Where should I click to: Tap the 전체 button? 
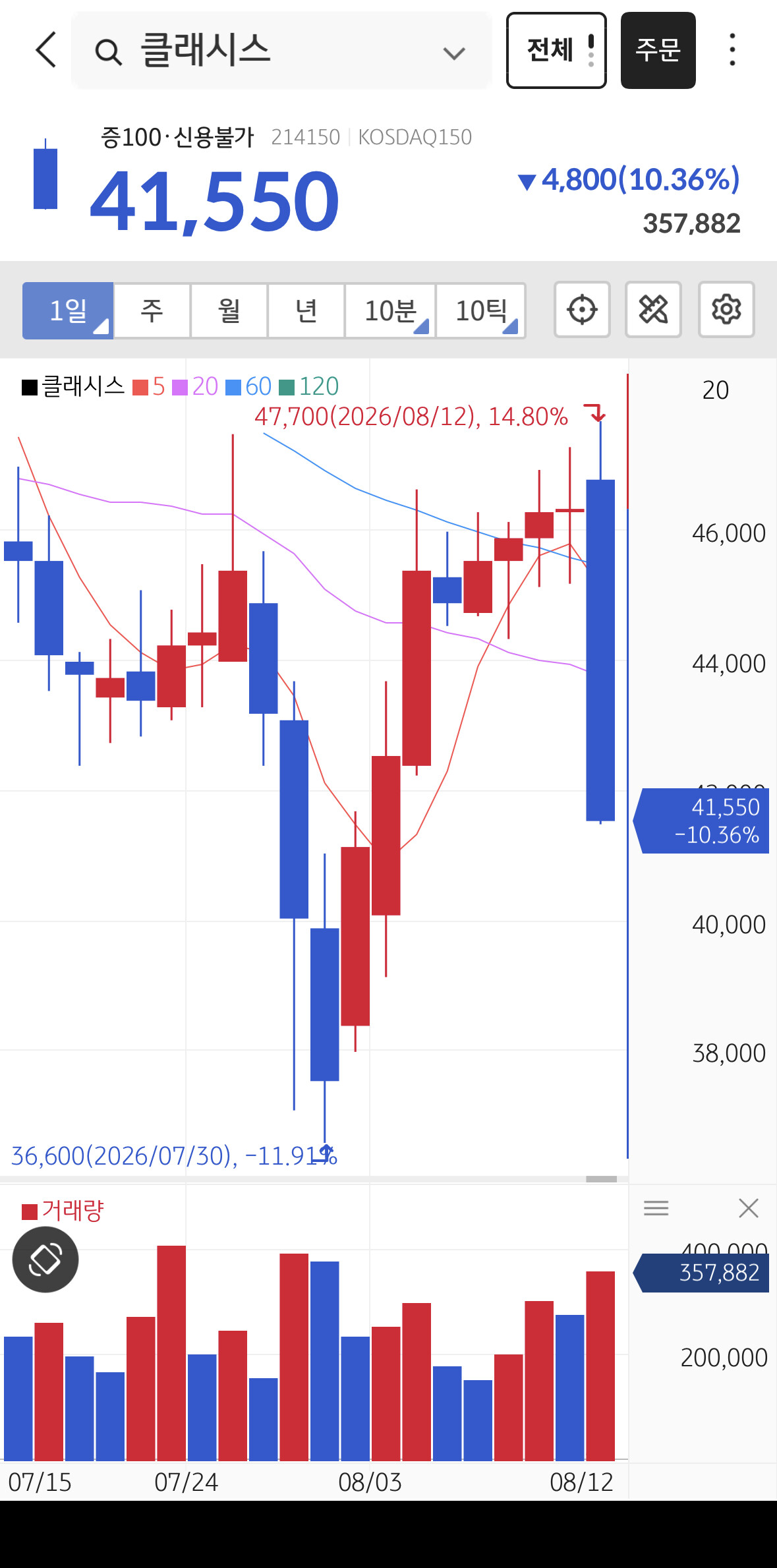tap(556, 50)
